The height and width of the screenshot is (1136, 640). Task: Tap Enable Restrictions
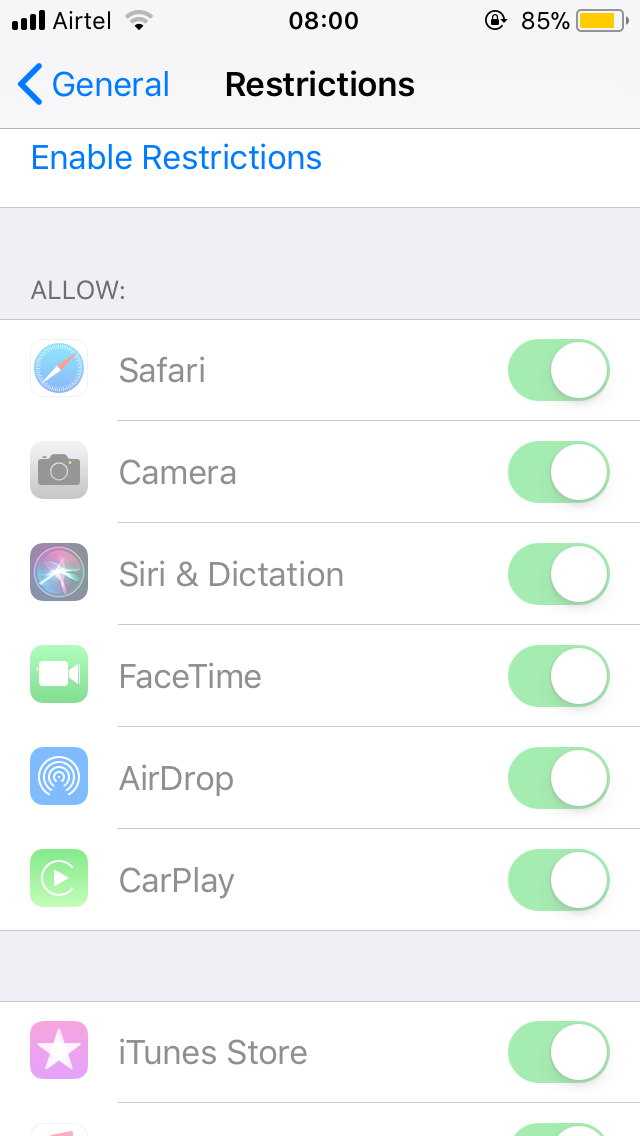176,158
